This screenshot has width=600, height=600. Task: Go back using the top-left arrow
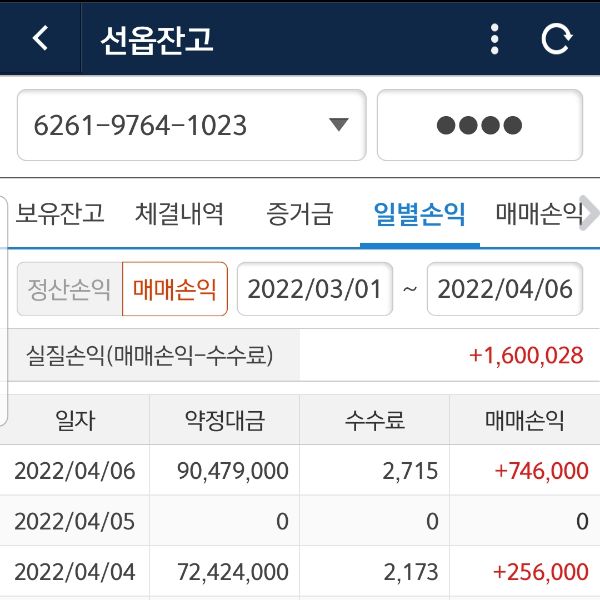pyautogui.click(x=40, y=38)
